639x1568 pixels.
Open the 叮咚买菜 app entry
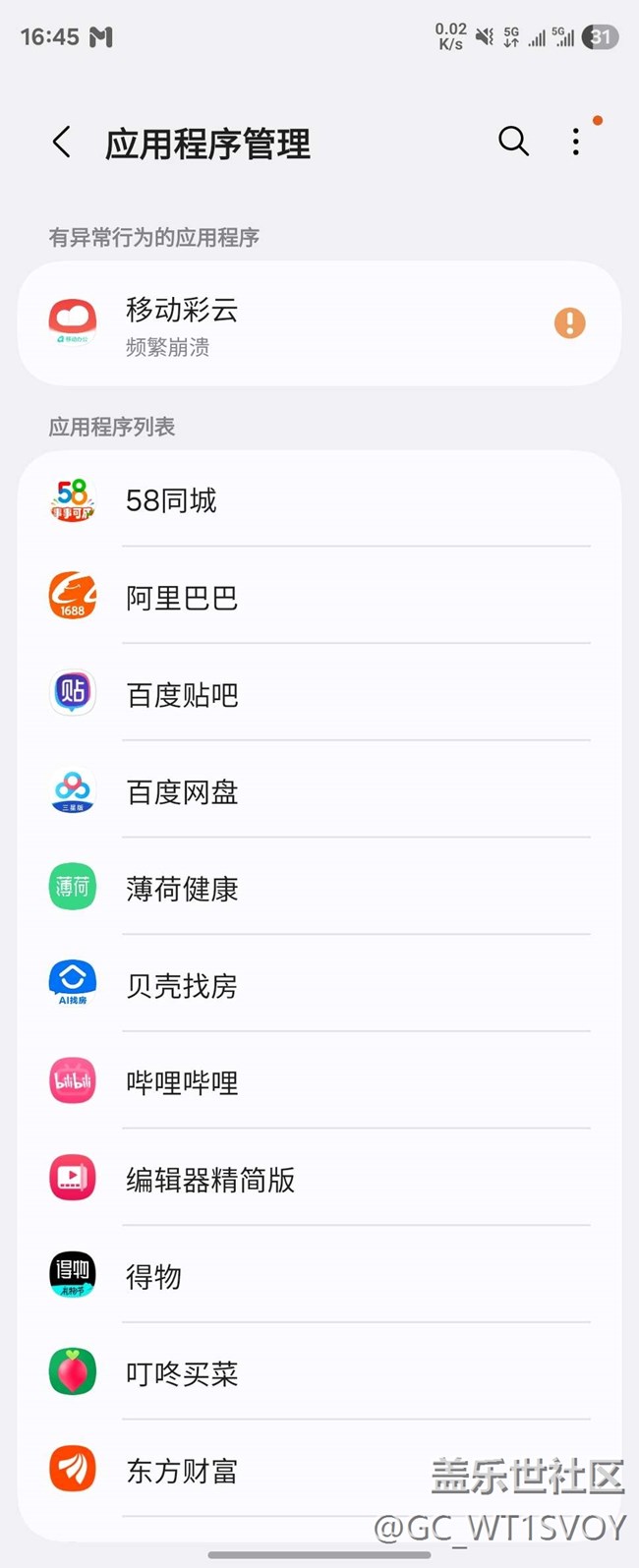[319, 1373]
